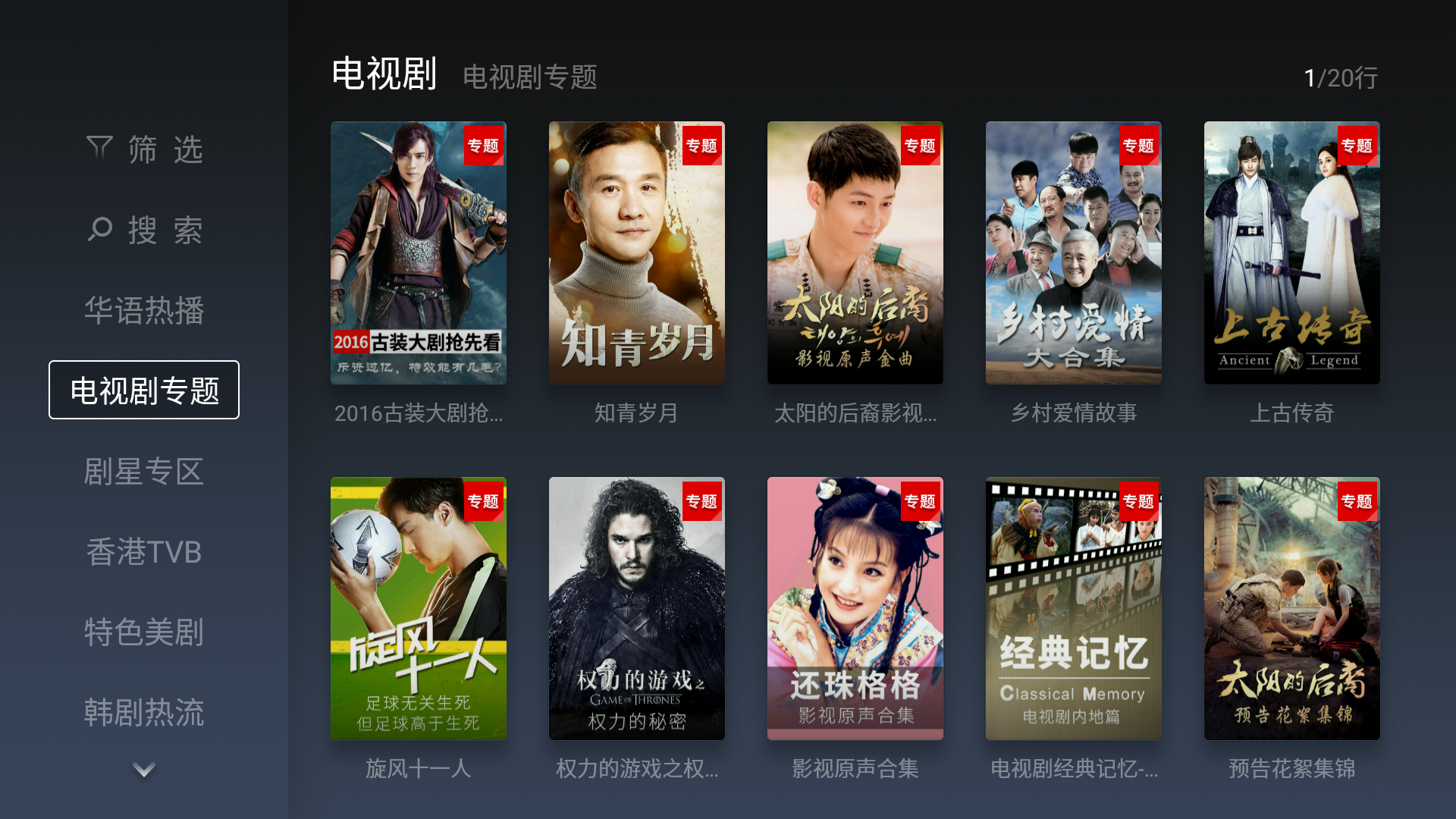Open 2016古装大剧抢先看 special
This screenshot has width=1456, height=819.
pos(419,253)
